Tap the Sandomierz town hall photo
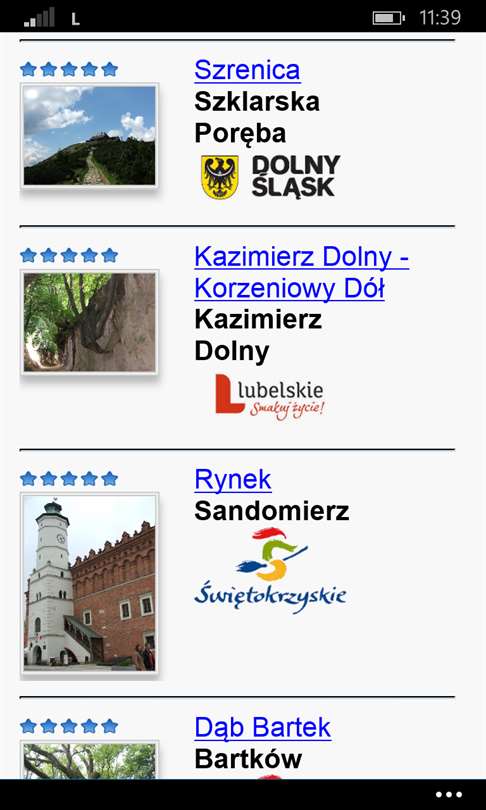486x810 pixels. tap(89, 583)
